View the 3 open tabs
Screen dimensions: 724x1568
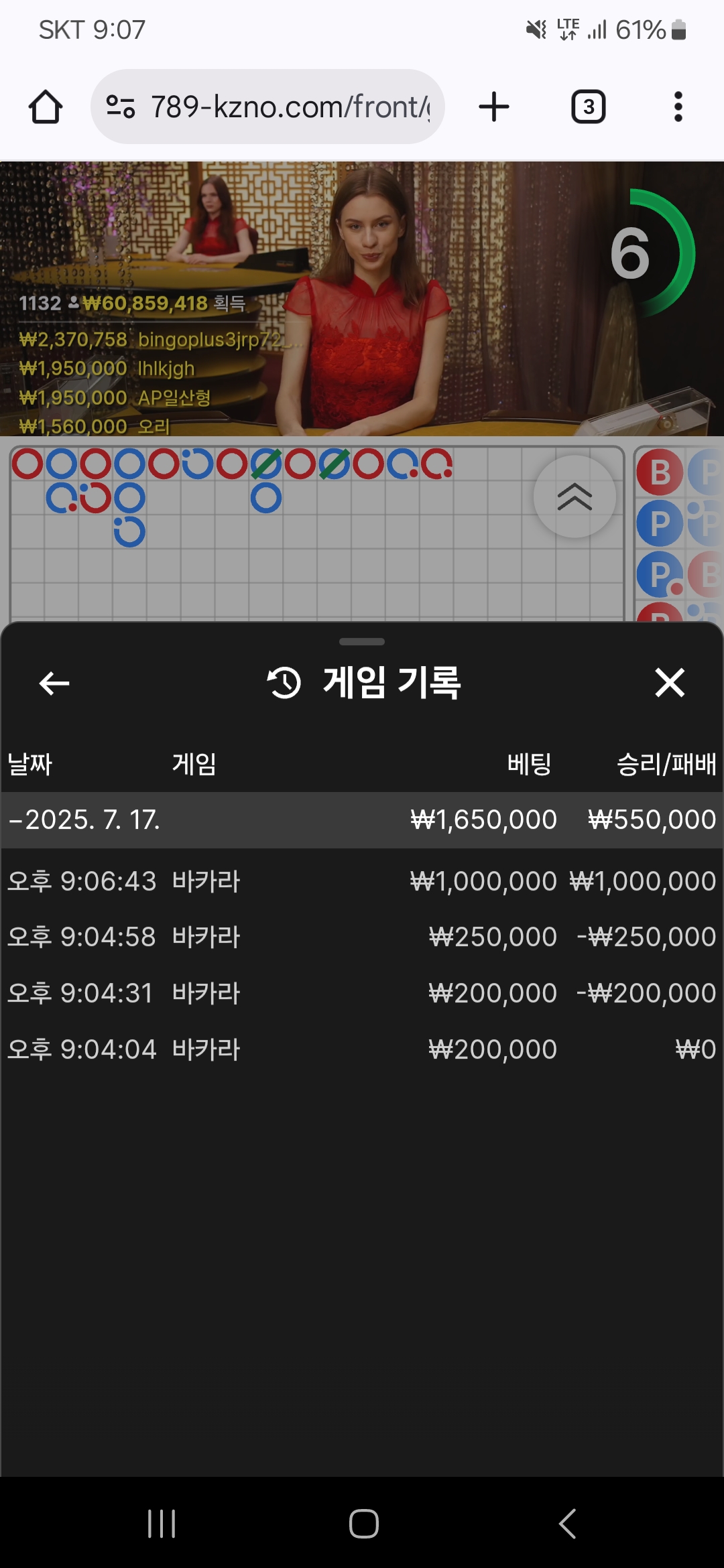pyautogui.click(x=588, y=107)
